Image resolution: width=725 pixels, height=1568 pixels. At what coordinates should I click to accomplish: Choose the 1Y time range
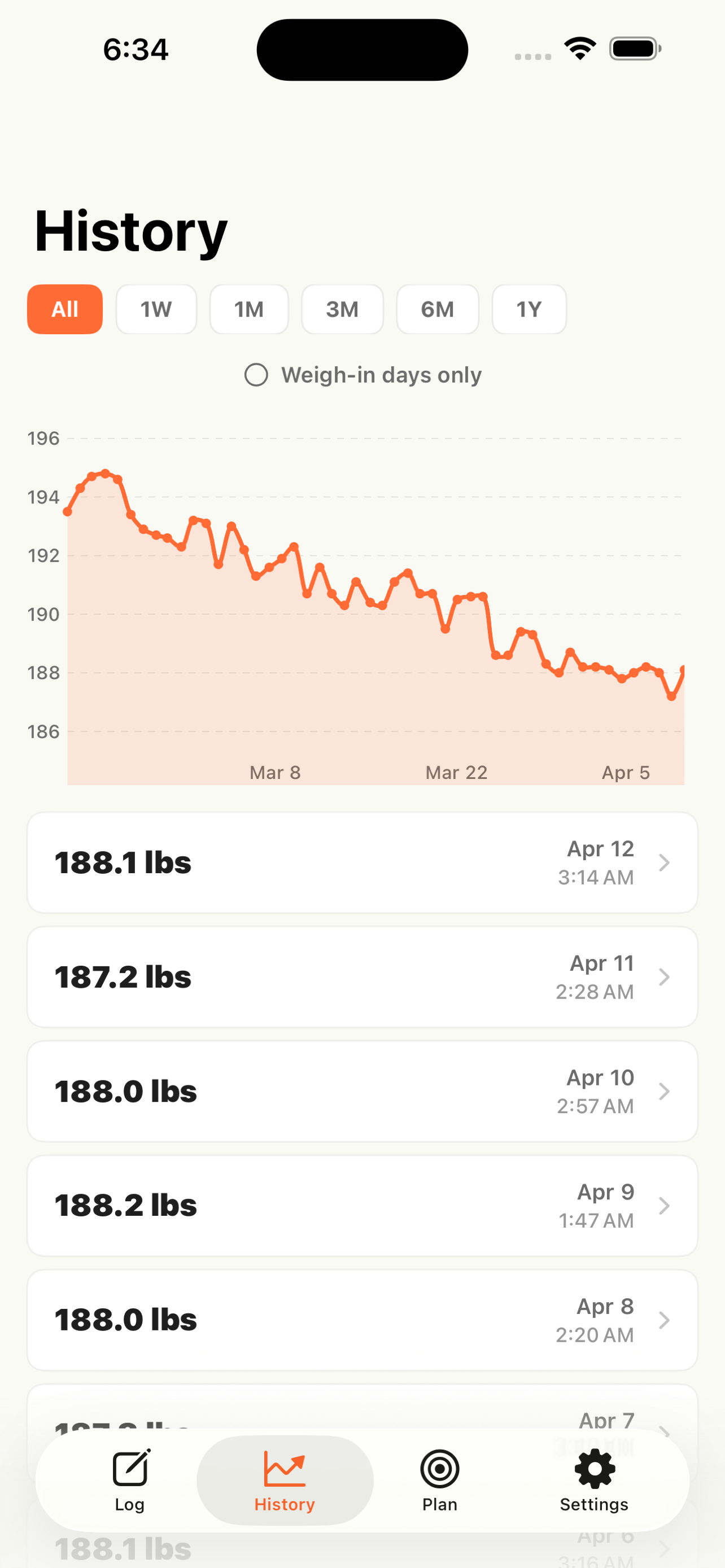coord(529,309)
